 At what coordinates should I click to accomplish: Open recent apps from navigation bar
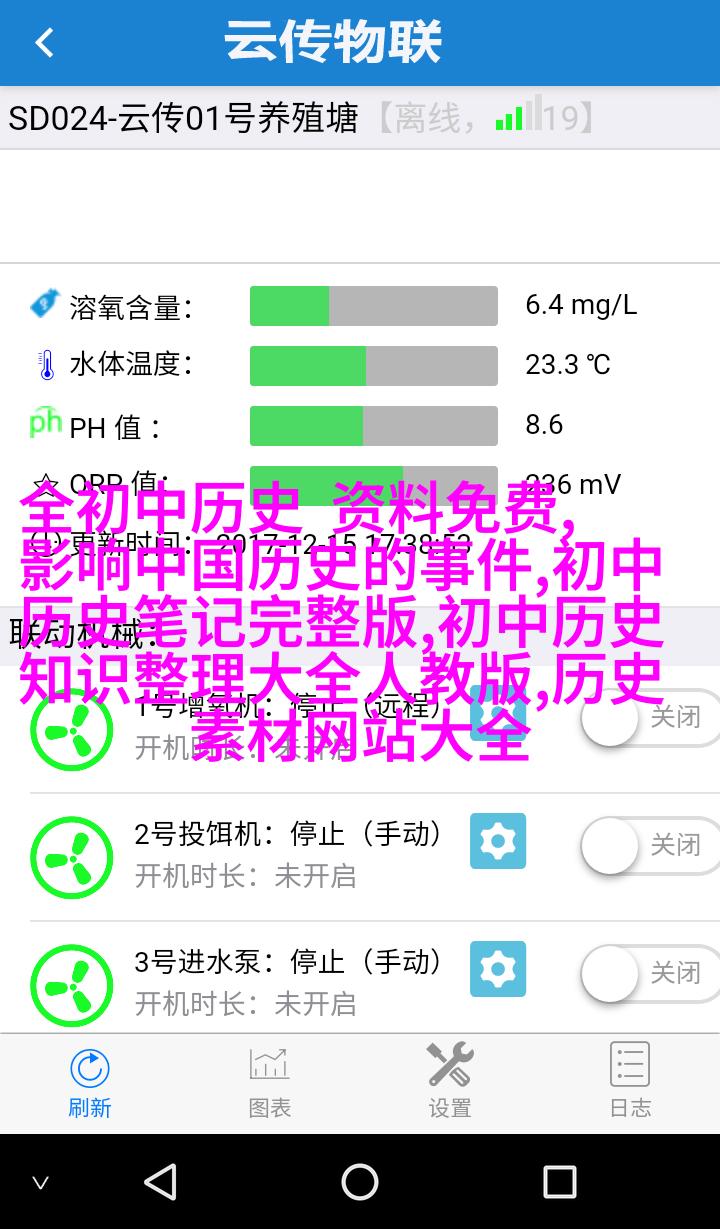(559, 1182)
